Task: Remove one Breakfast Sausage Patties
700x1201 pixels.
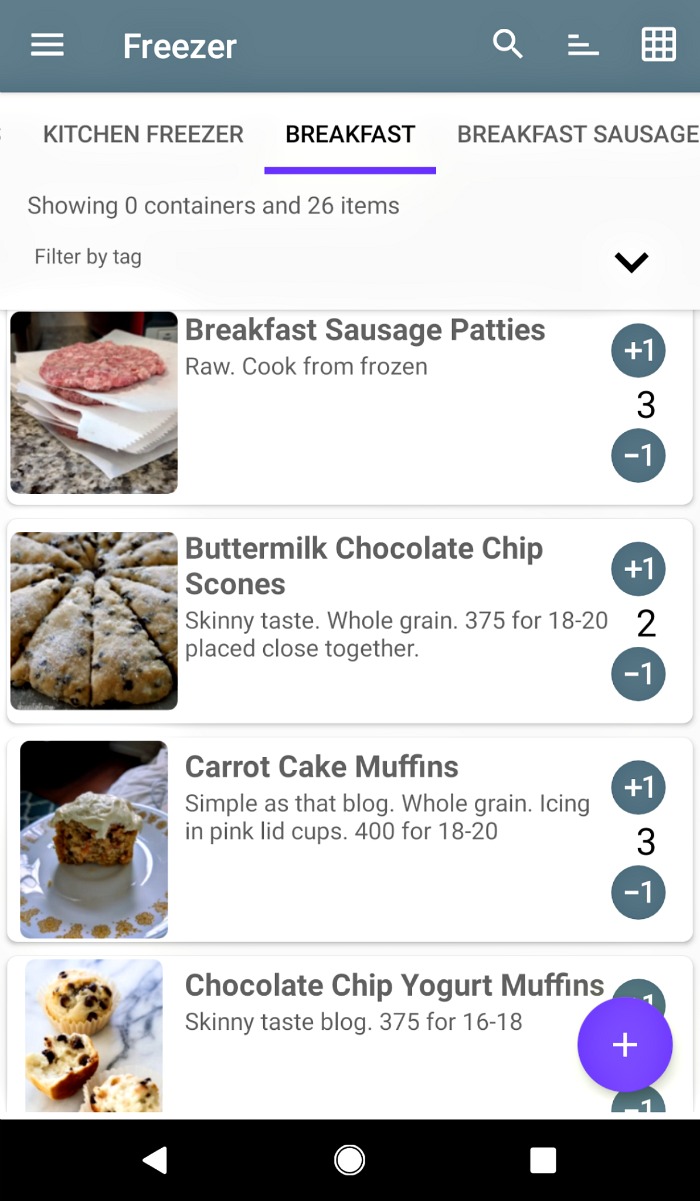Action: (638, 455)
